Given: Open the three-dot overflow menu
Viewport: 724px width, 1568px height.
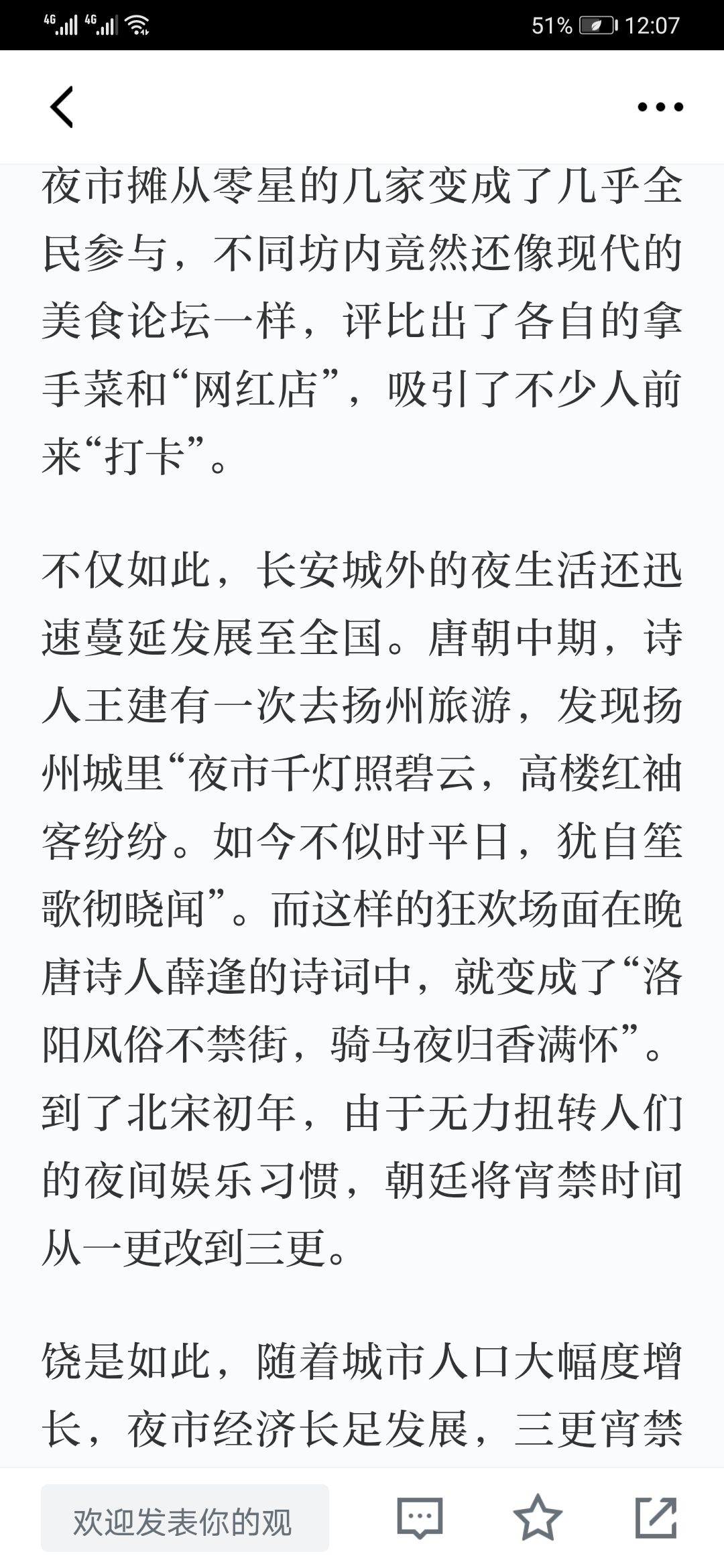Looking at the screenshot, I should point(660,107).
